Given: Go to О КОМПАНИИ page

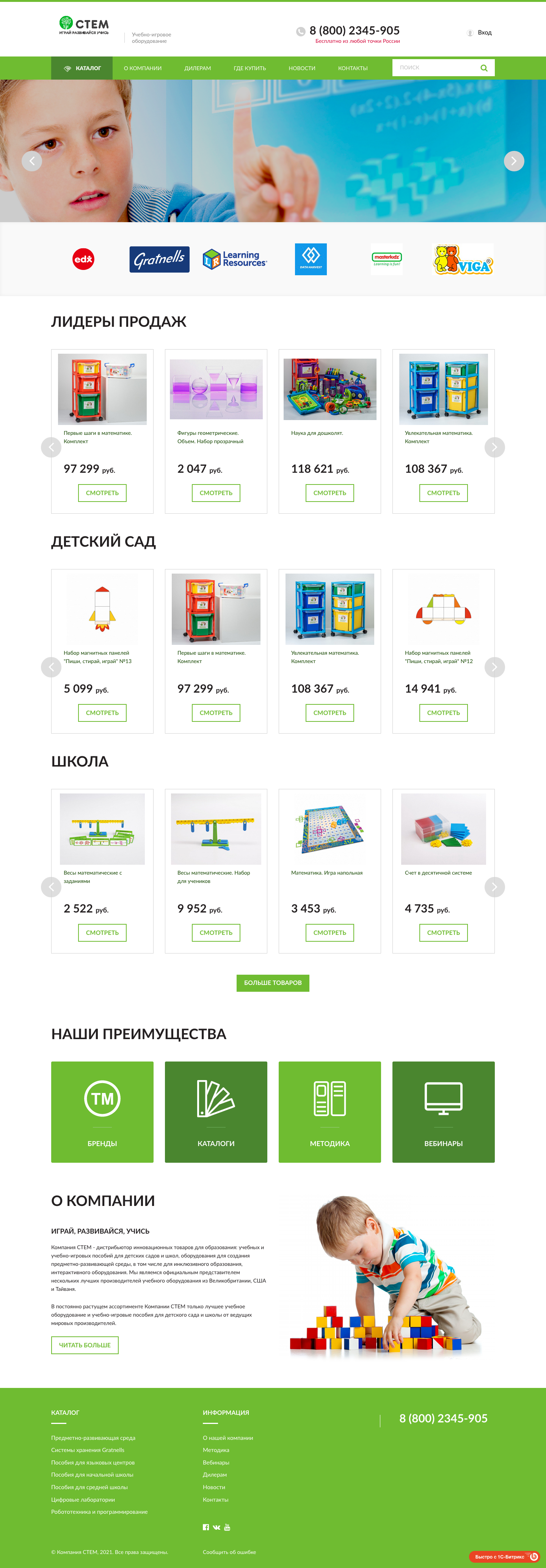Looking at the screenshot, I should [x=143, y=68].
